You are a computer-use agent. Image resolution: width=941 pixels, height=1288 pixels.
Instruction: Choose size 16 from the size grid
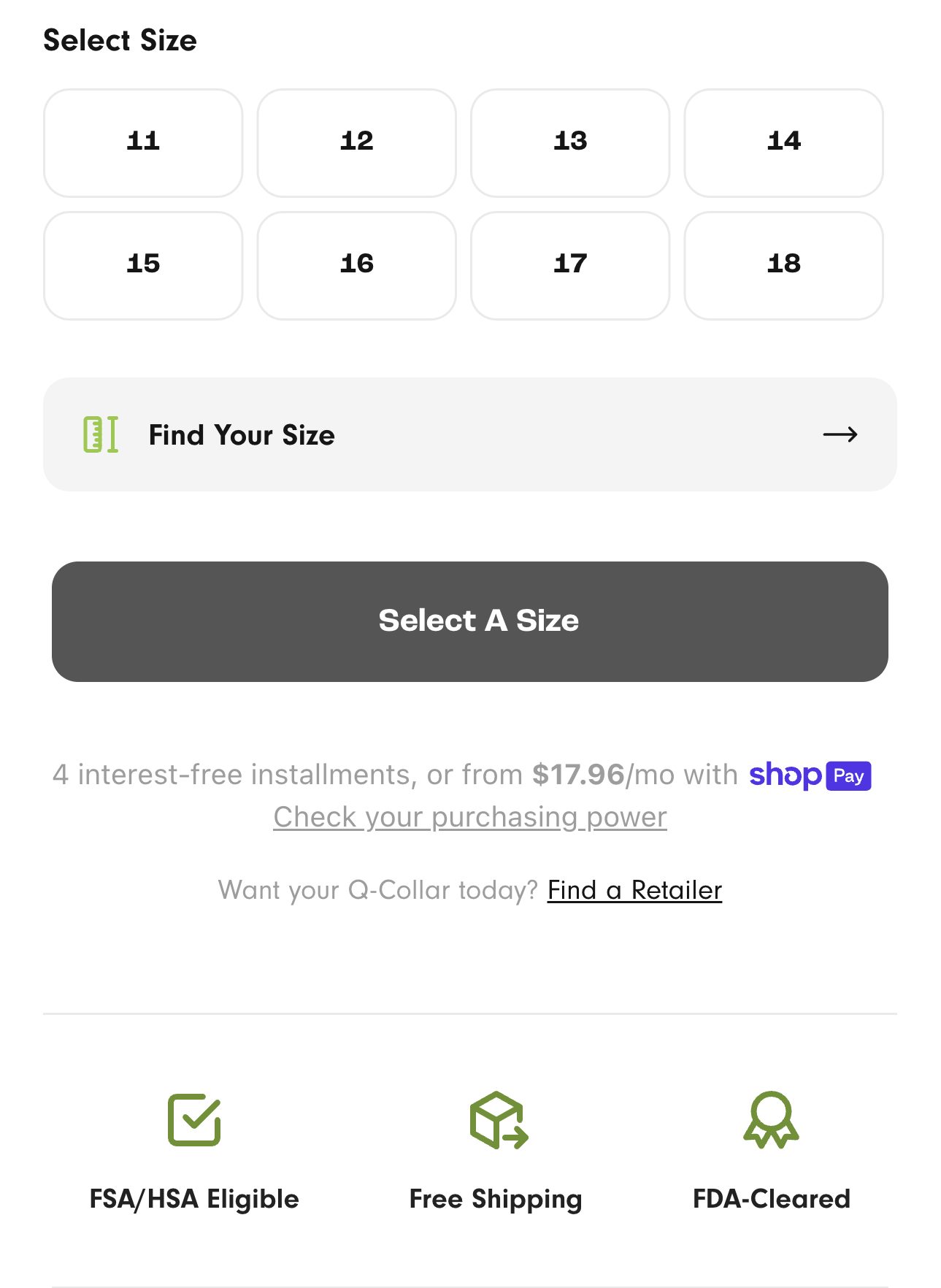356,265
